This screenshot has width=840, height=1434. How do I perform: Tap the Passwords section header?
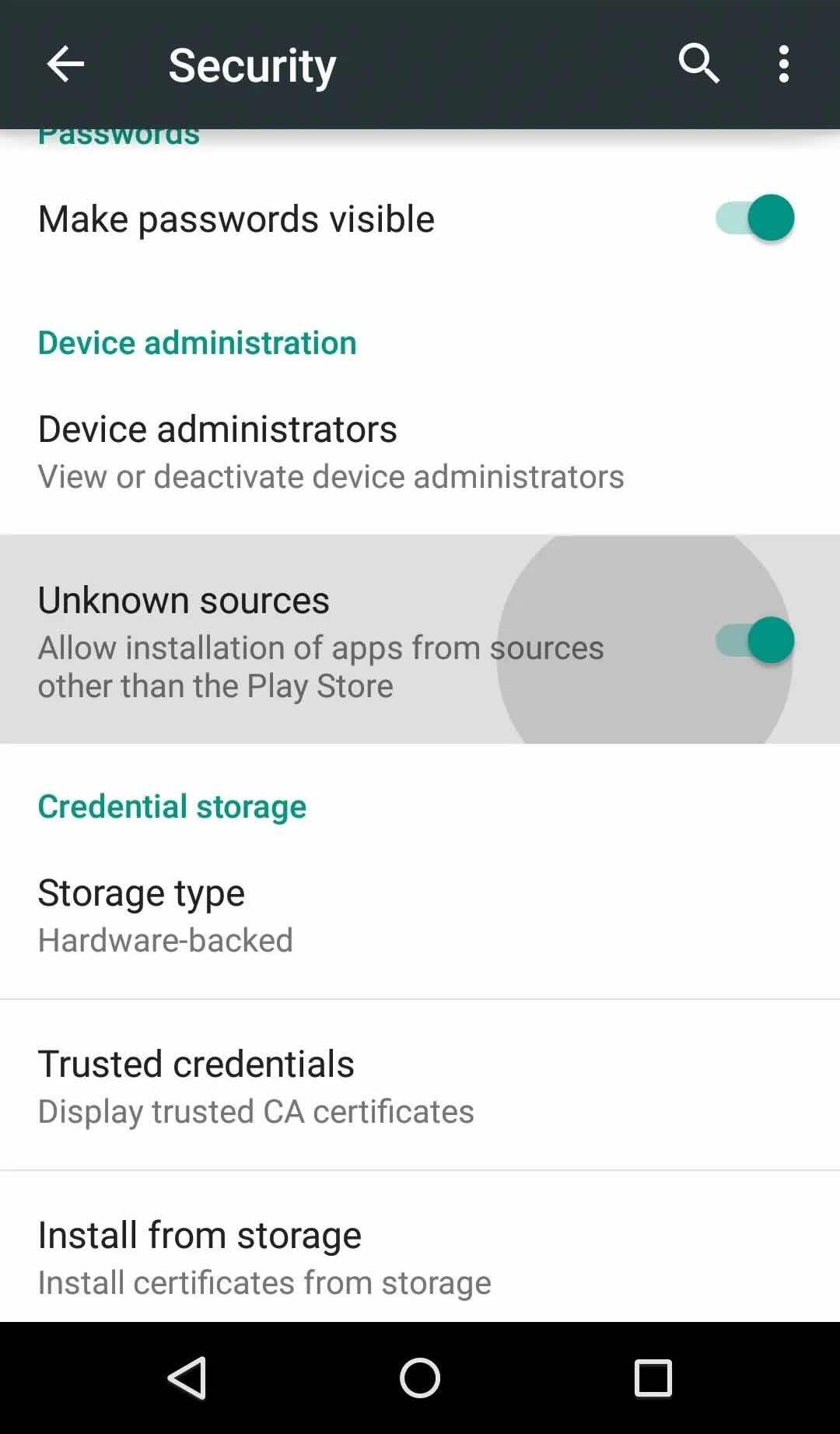pyautogui.click(x=118, y=134)
